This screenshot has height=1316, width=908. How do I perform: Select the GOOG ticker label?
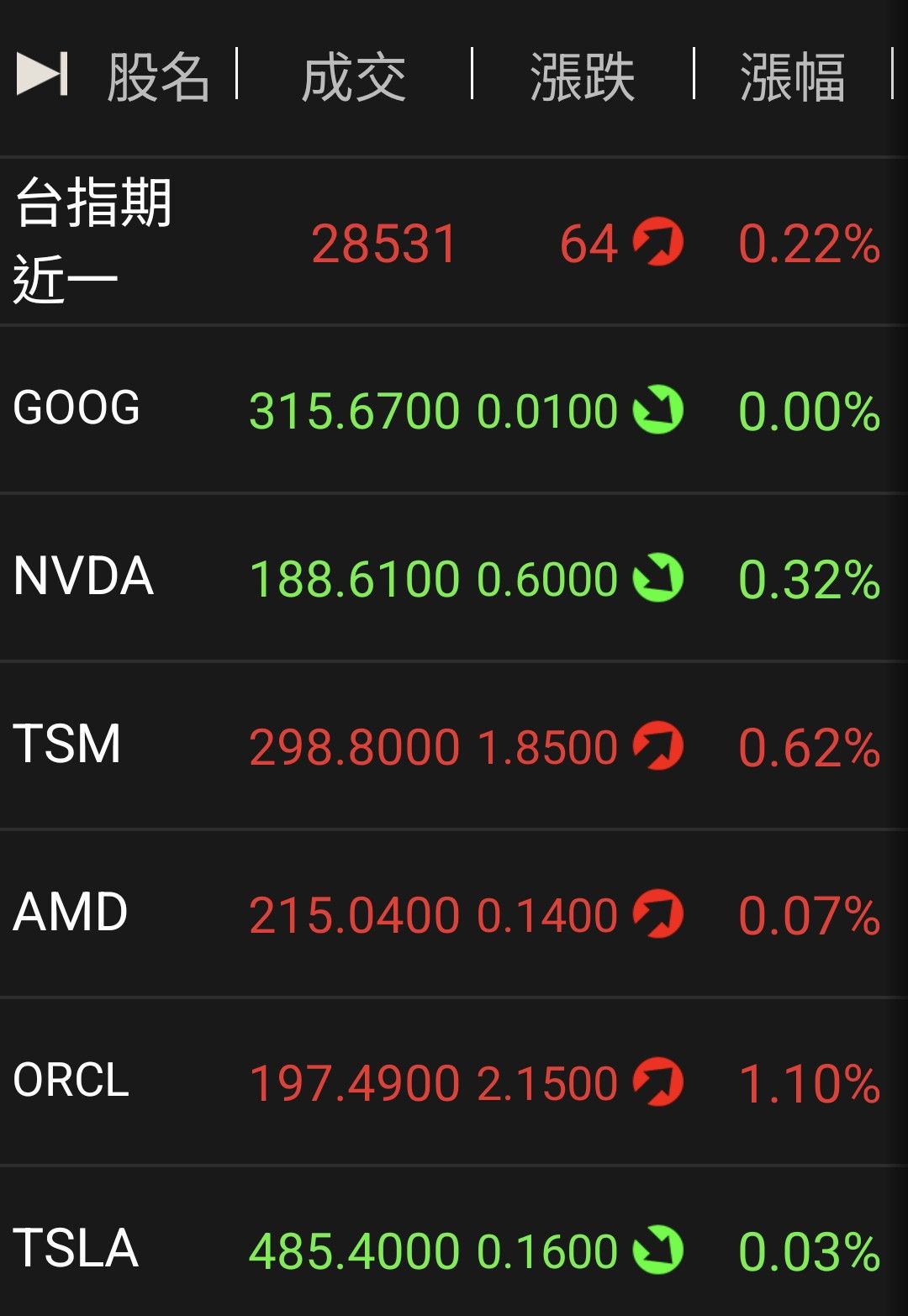(x=77, y=409)
